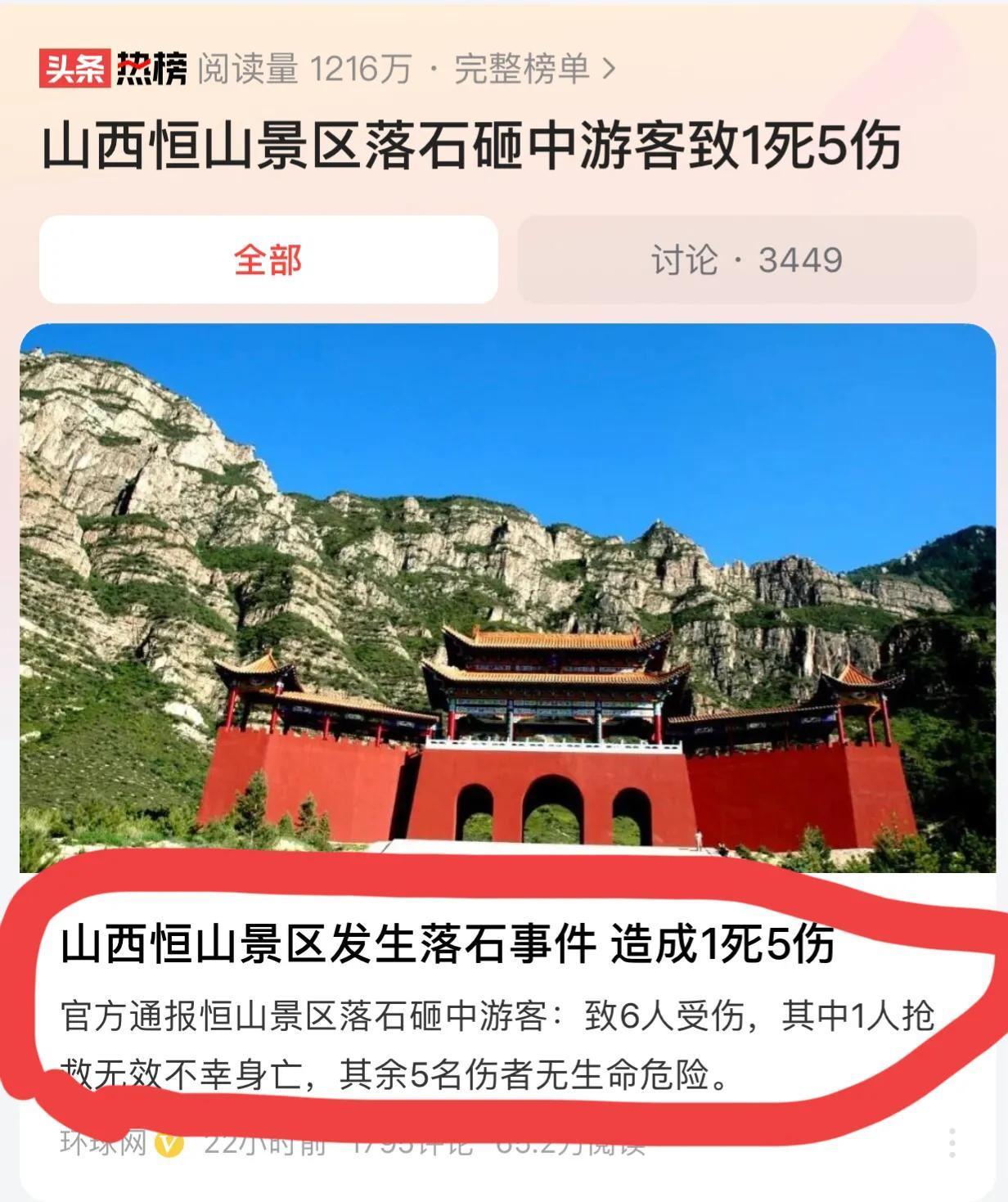Open the 山西恒山景区发生落石事件 article card
The width and height of the screenshot is (1008, 1202).
pos(447,943)
